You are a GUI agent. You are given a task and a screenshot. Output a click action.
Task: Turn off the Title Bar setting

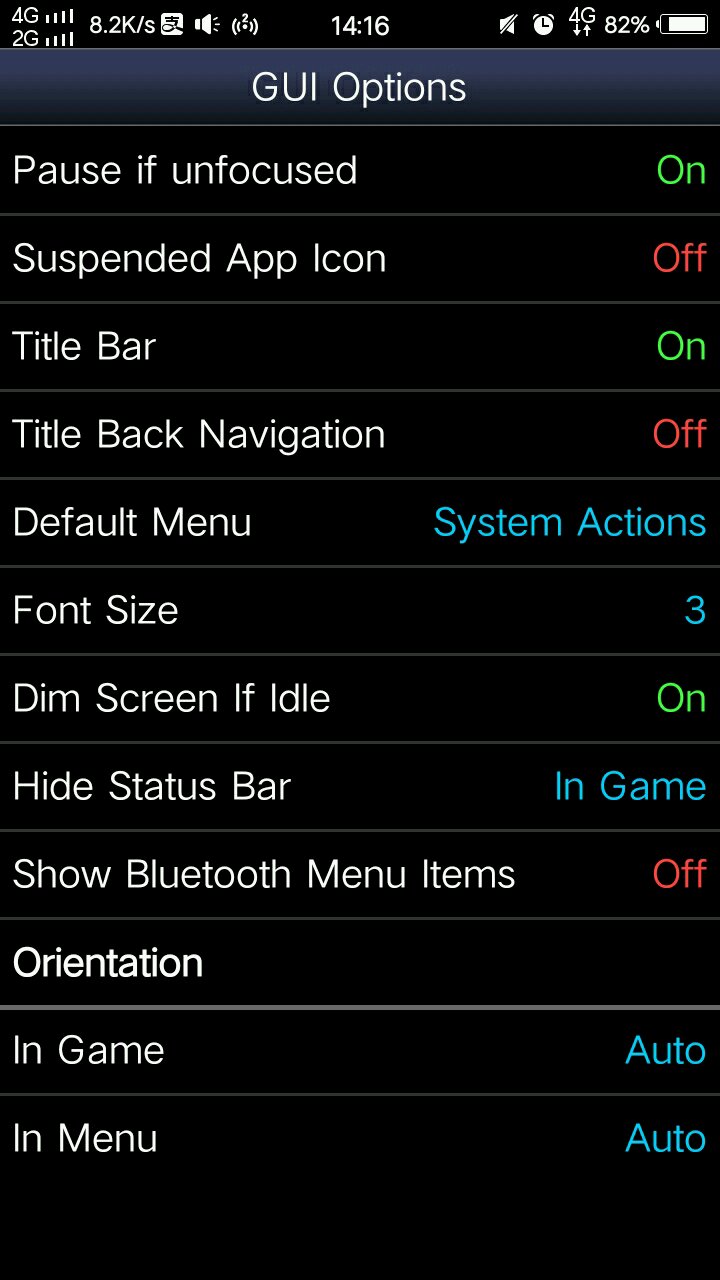[360, 346]
